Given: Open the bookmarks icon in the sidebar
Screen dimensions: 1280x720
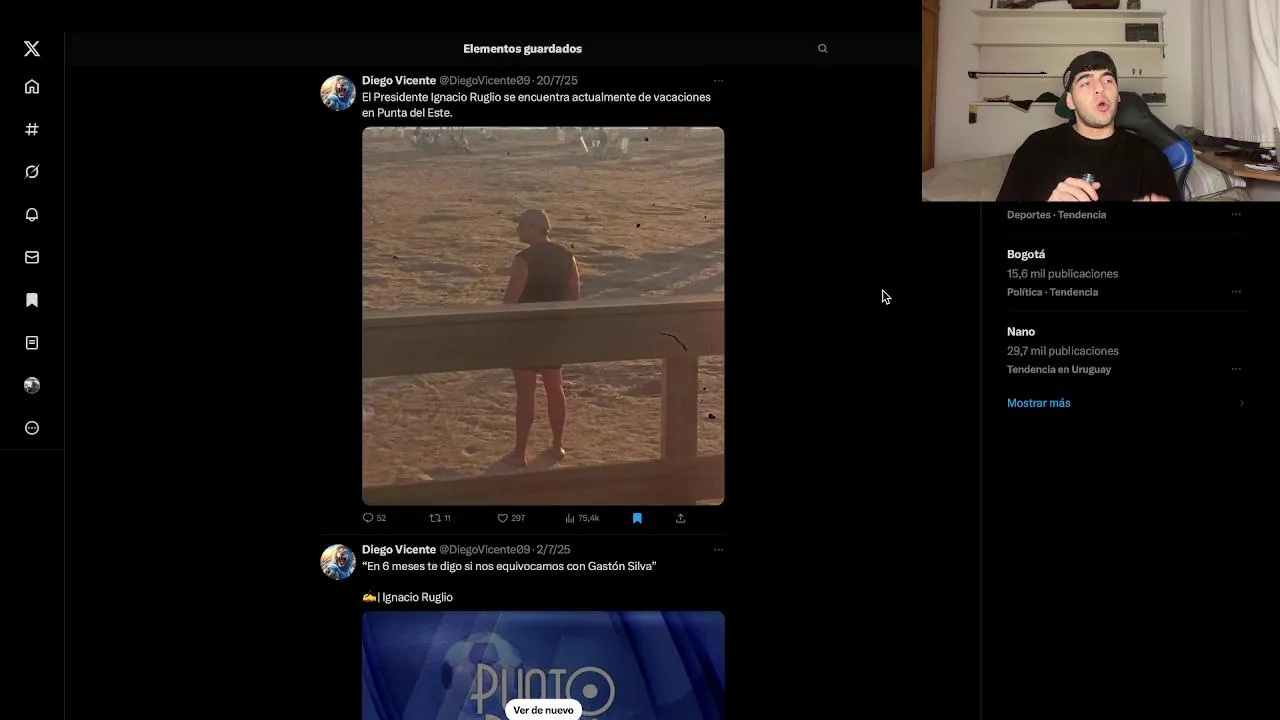Looking at the screenshot, I should coord(32,300).
